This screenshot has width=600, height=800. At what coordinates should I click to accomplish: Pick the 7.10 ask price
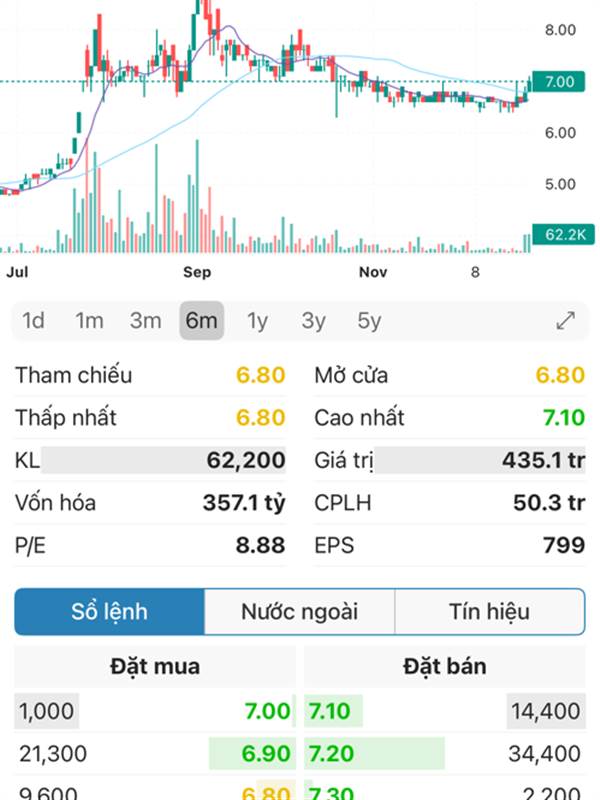[x=332, y=712]
